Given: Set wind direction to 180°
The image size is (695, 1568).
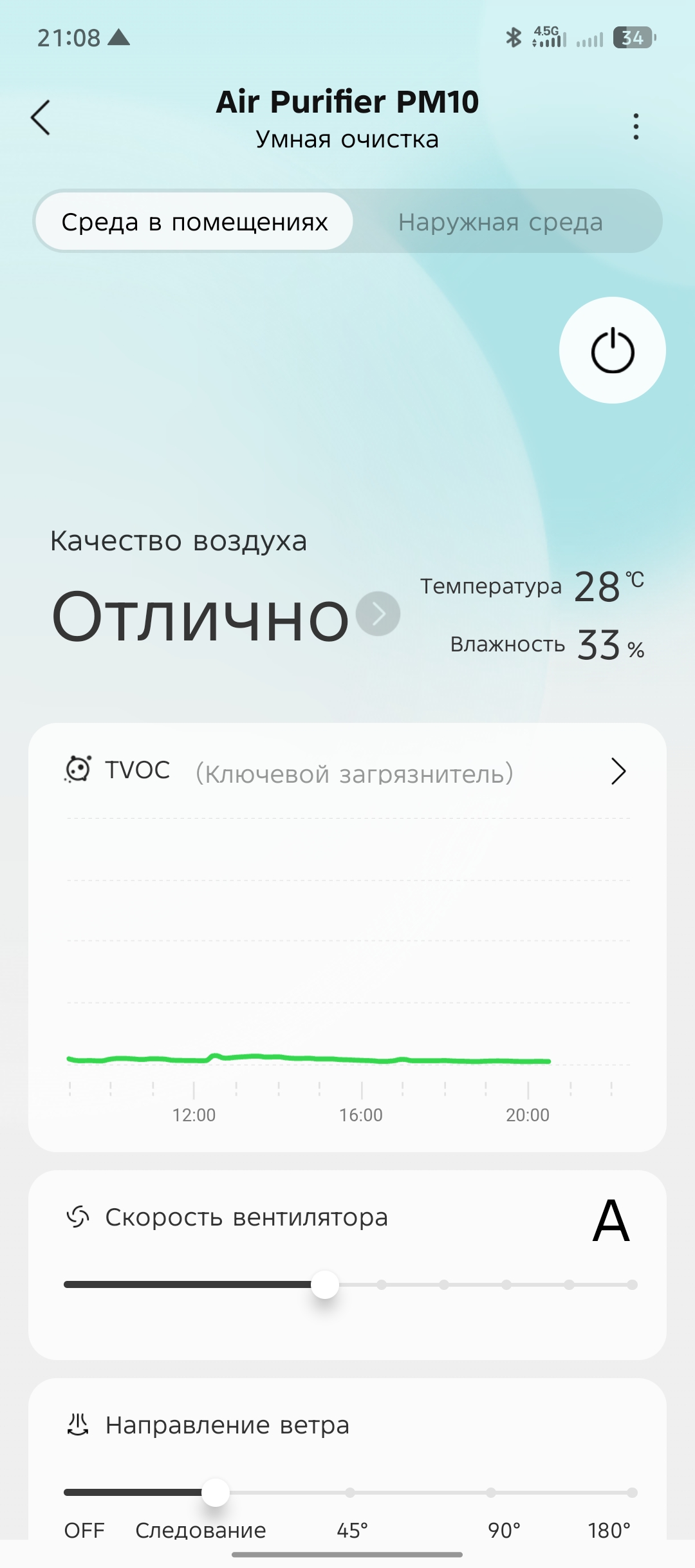Looking at the screenshot, I should pos(632,1493).
